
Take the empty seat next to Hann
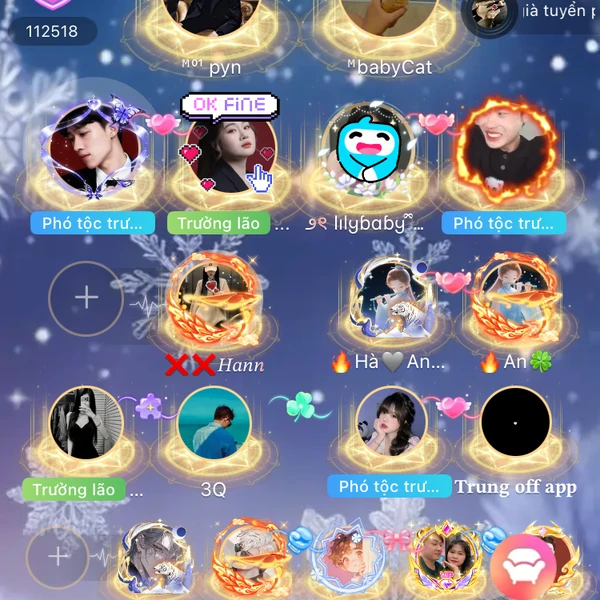[x=86, y=298]
